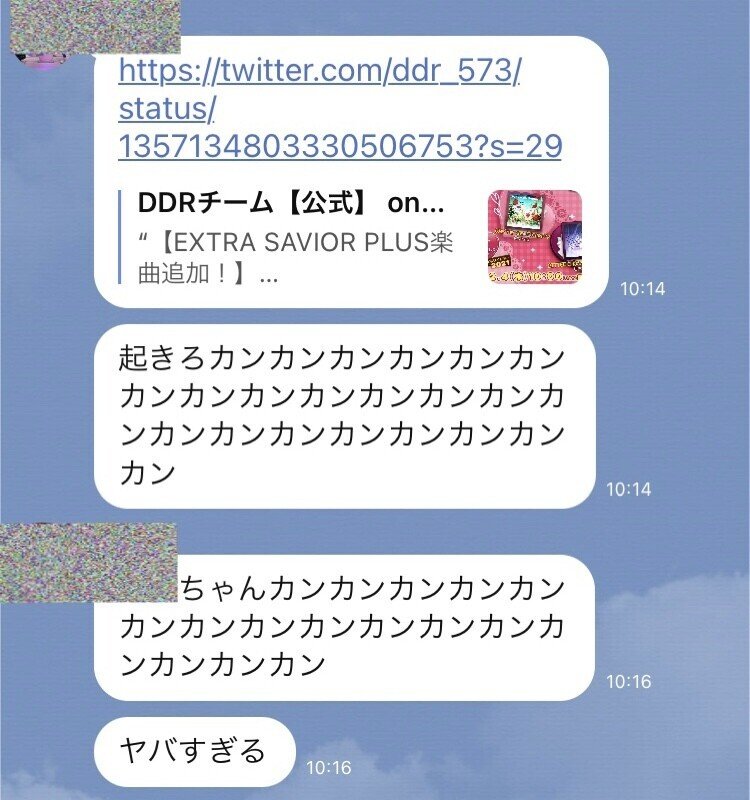Tap the small character icon below the first avatar

[40, 58]
